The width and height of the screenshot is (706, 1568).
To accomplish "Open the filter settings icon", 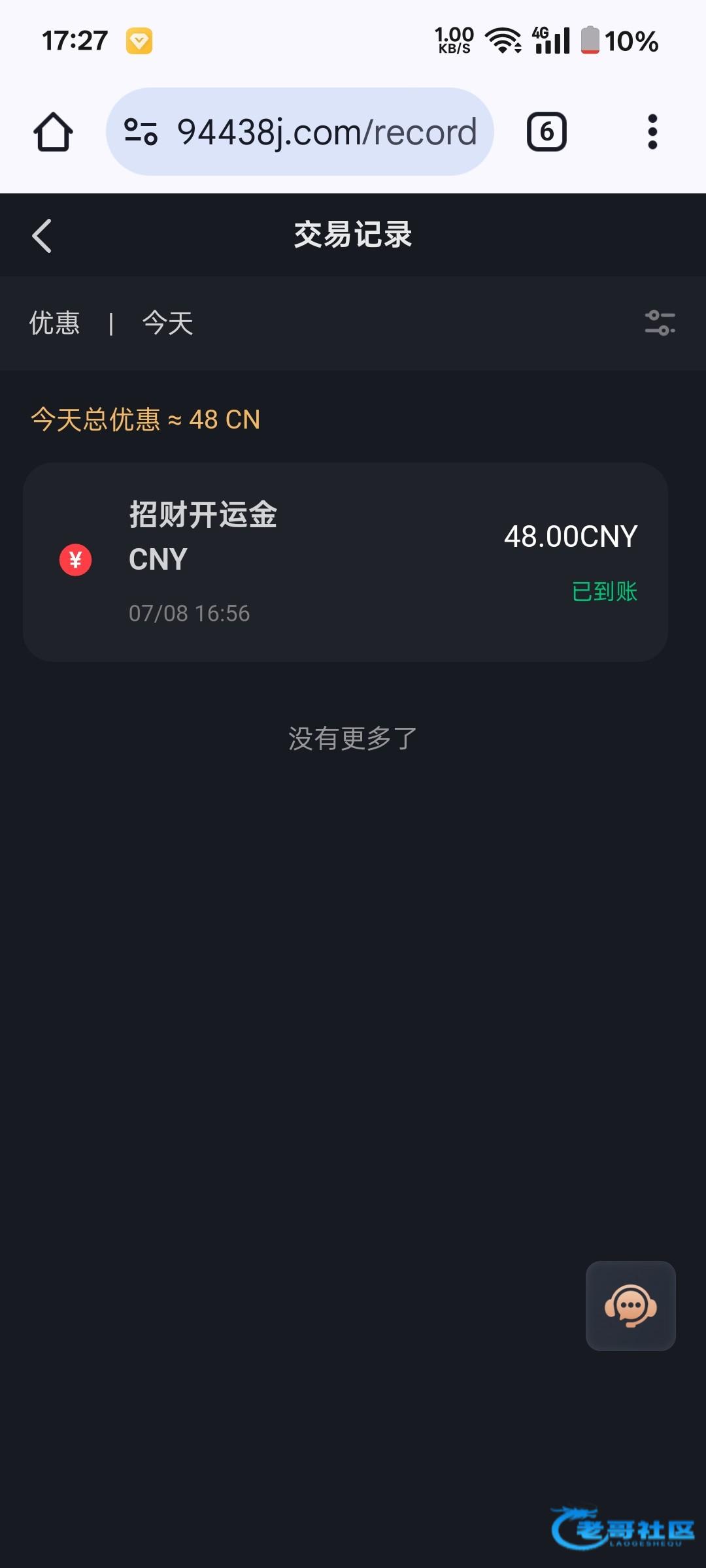I will pos(660,323).
